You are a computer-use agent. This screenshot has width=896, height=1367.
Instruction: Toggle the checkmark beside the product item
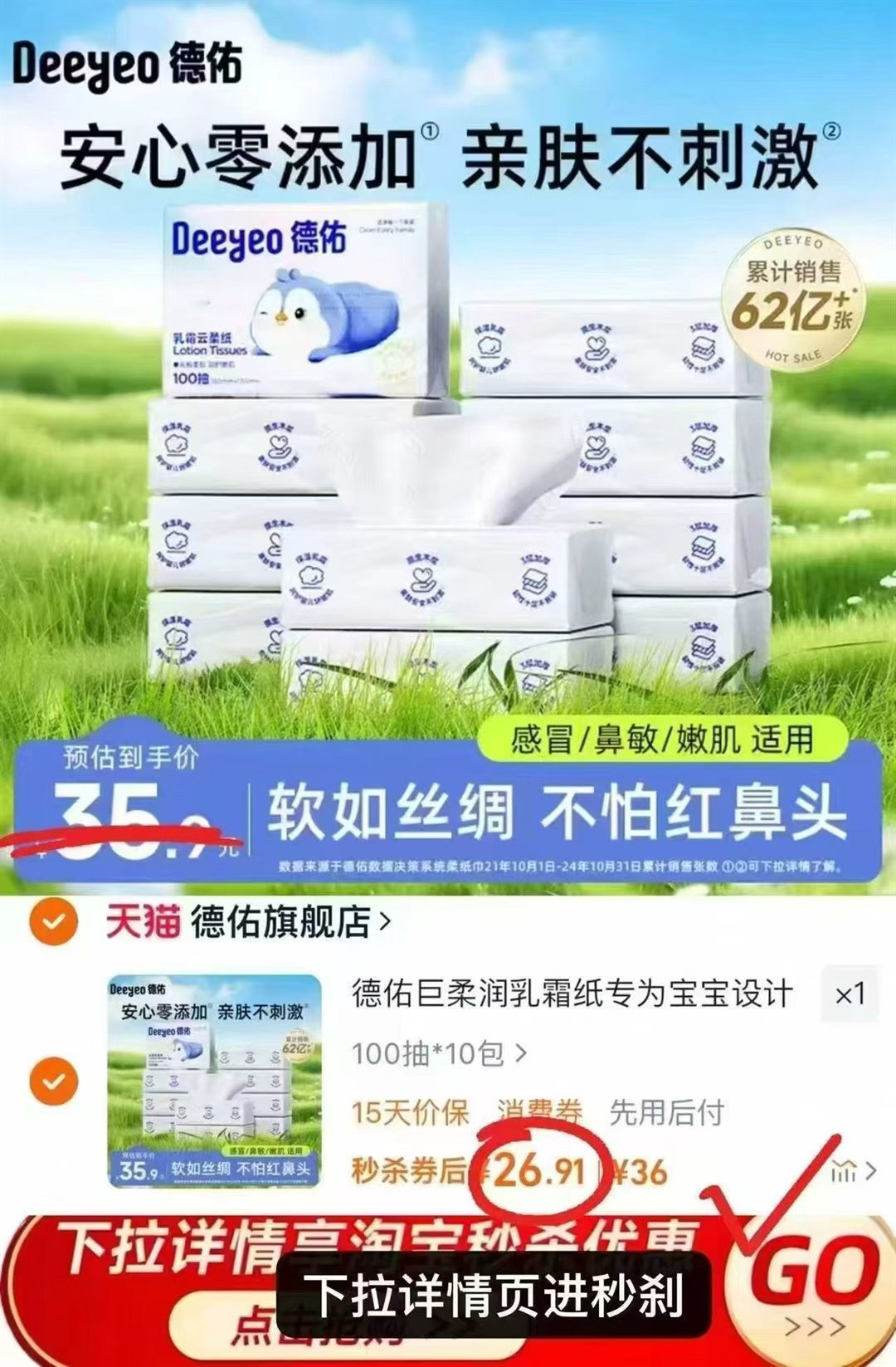[52, 1079]
